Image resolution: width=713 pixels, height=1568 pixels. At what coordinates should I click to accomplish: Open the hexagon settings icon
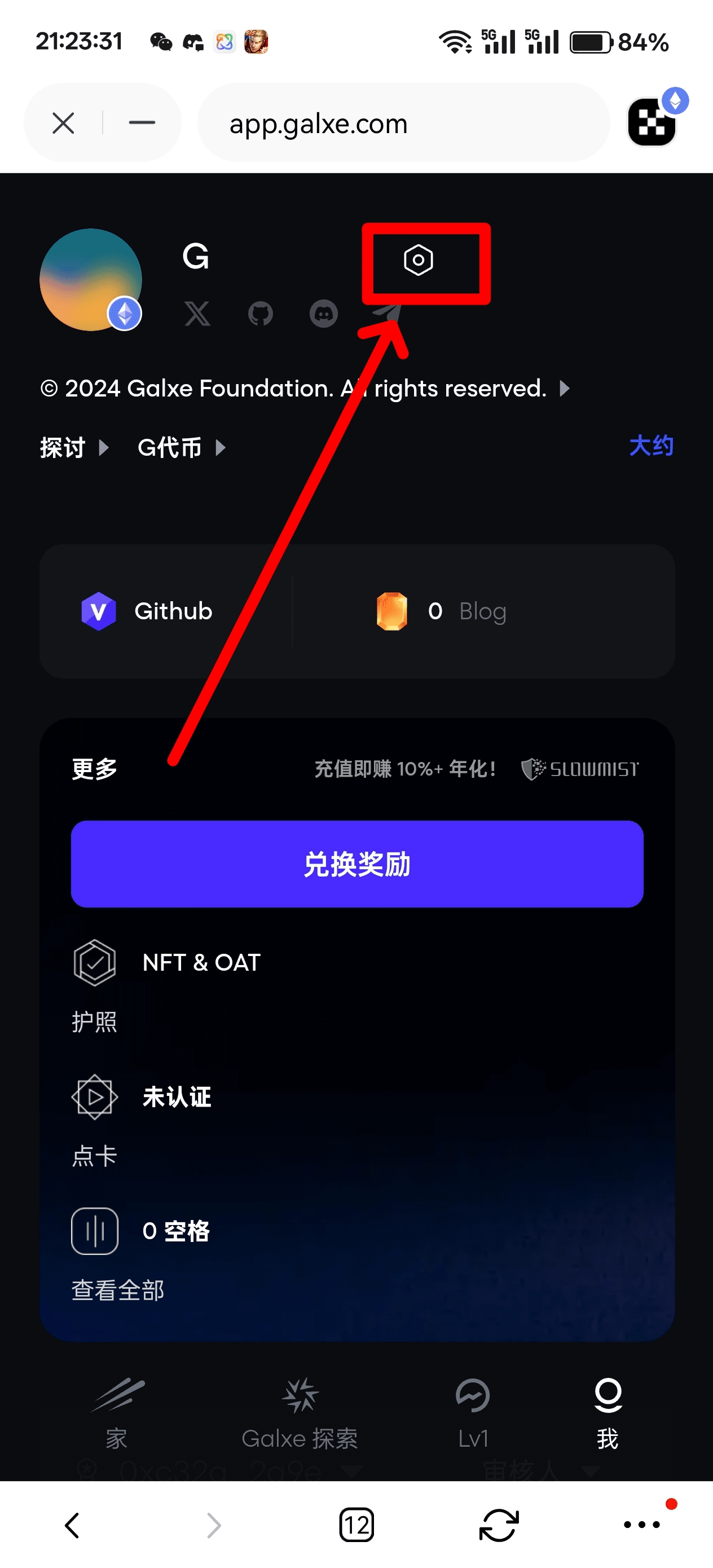tap(419, 261)
